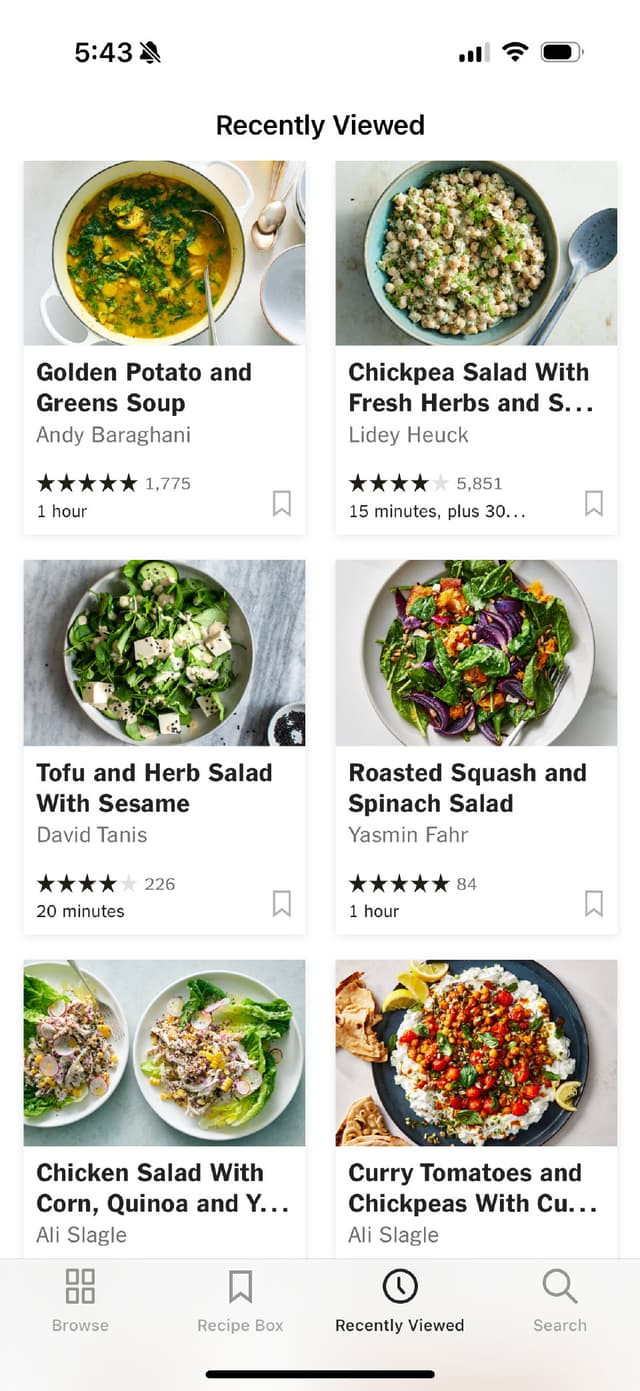Open Chickpea Salad With Fresh Herbs recipe
The height and width of the screenshot is (1391, 640).
point(476,254)
